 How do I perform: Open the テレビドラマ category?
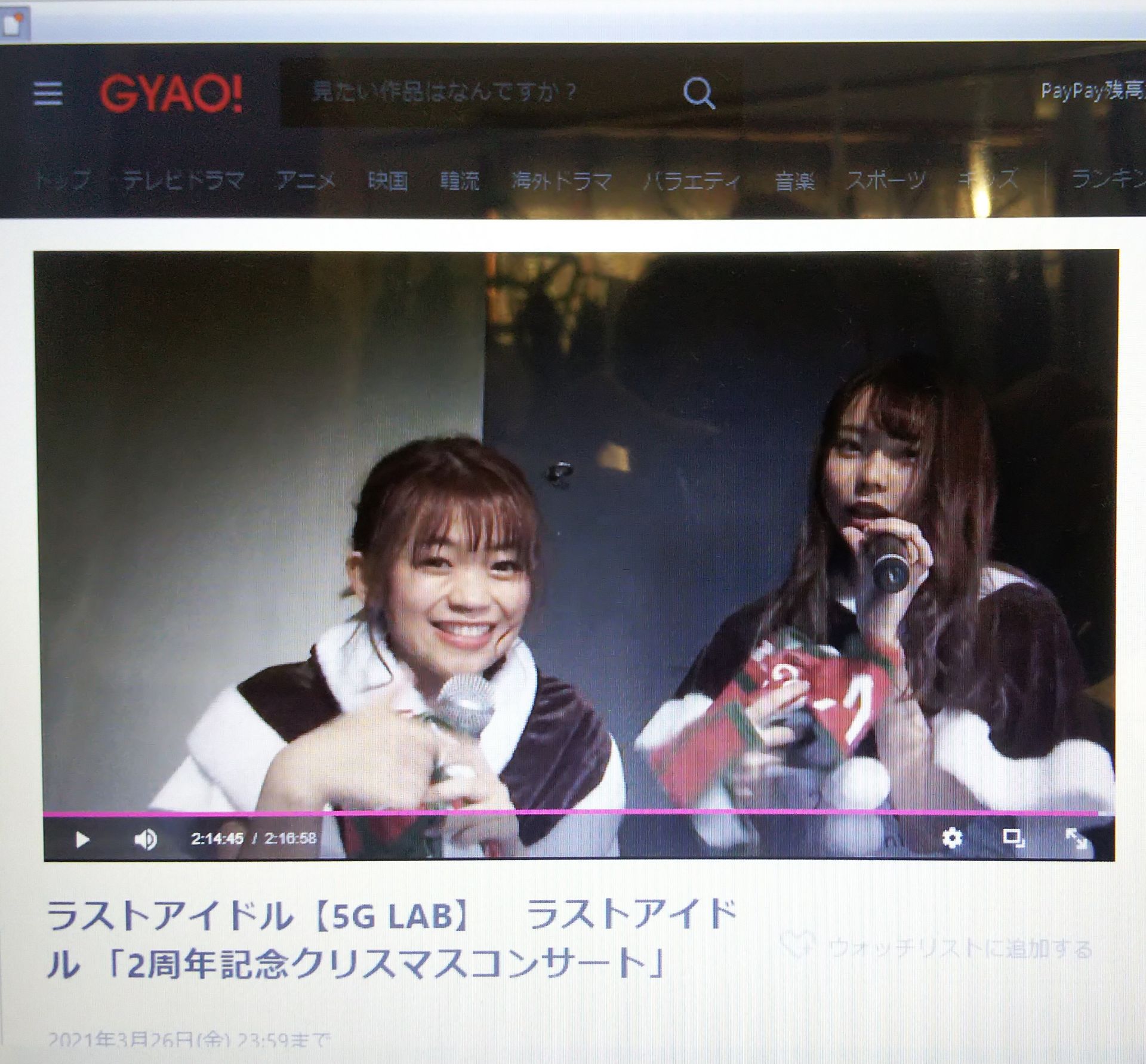pos(183,180)
